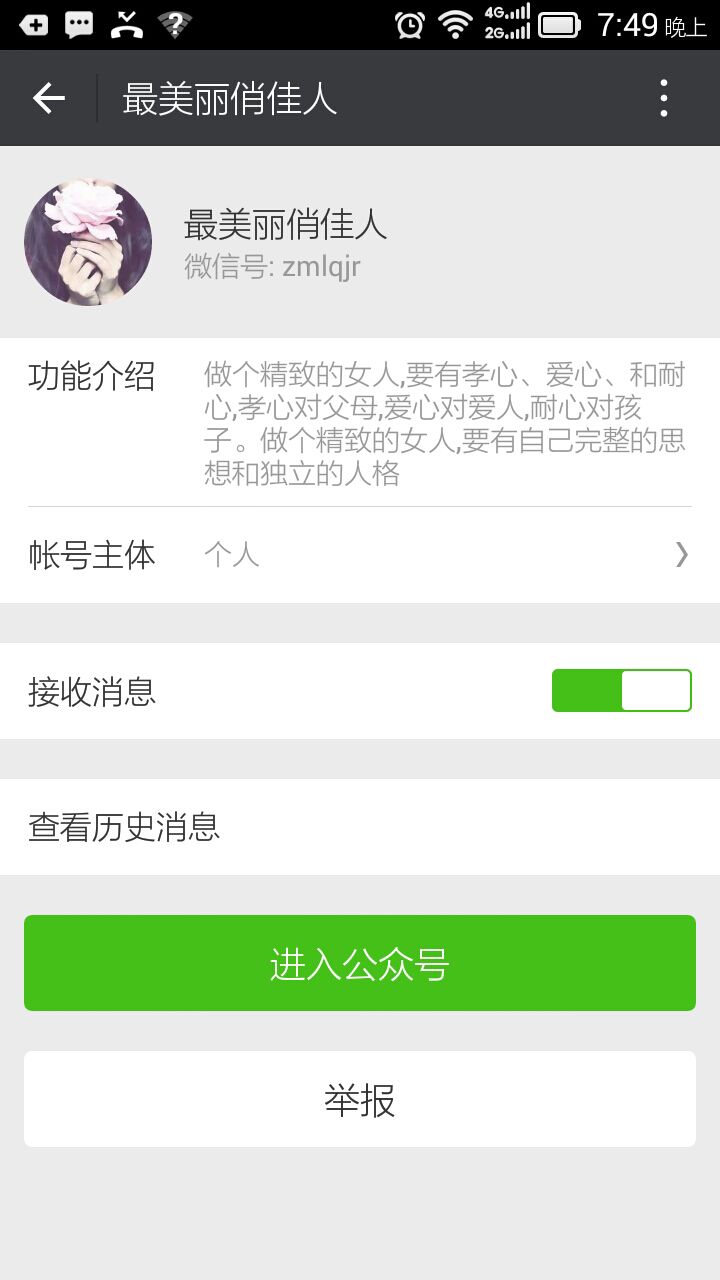Screen dimensions: 720x1280
Task: Open the three-dot overflow menu
Action: (663, 98)
